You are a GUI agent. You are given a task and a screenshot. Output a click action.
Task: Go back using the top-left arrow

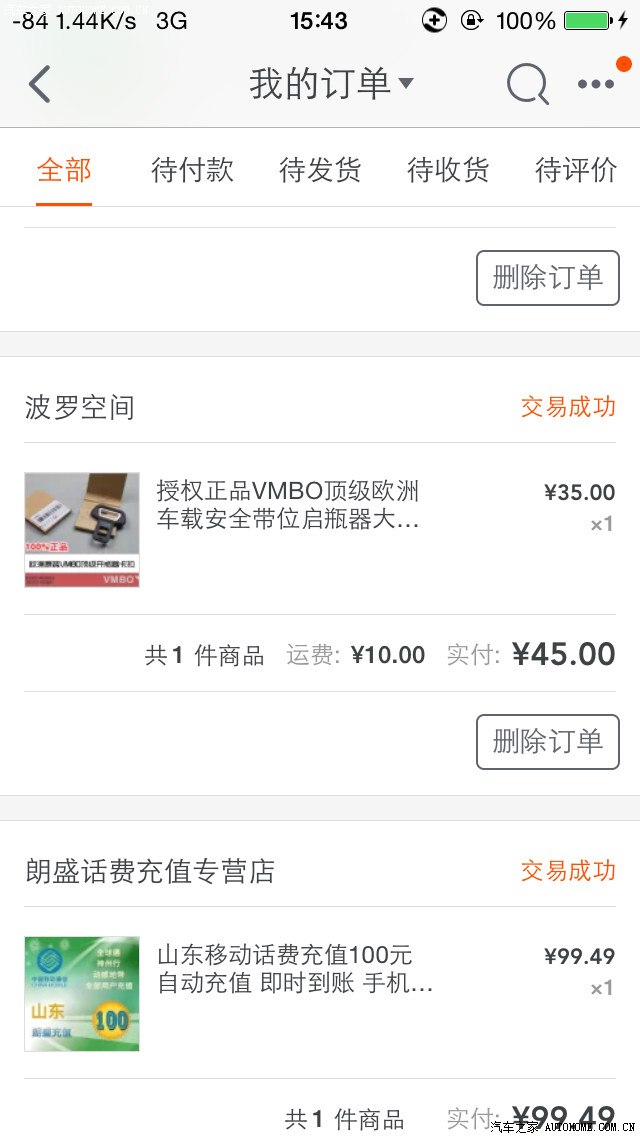(40, 84)
